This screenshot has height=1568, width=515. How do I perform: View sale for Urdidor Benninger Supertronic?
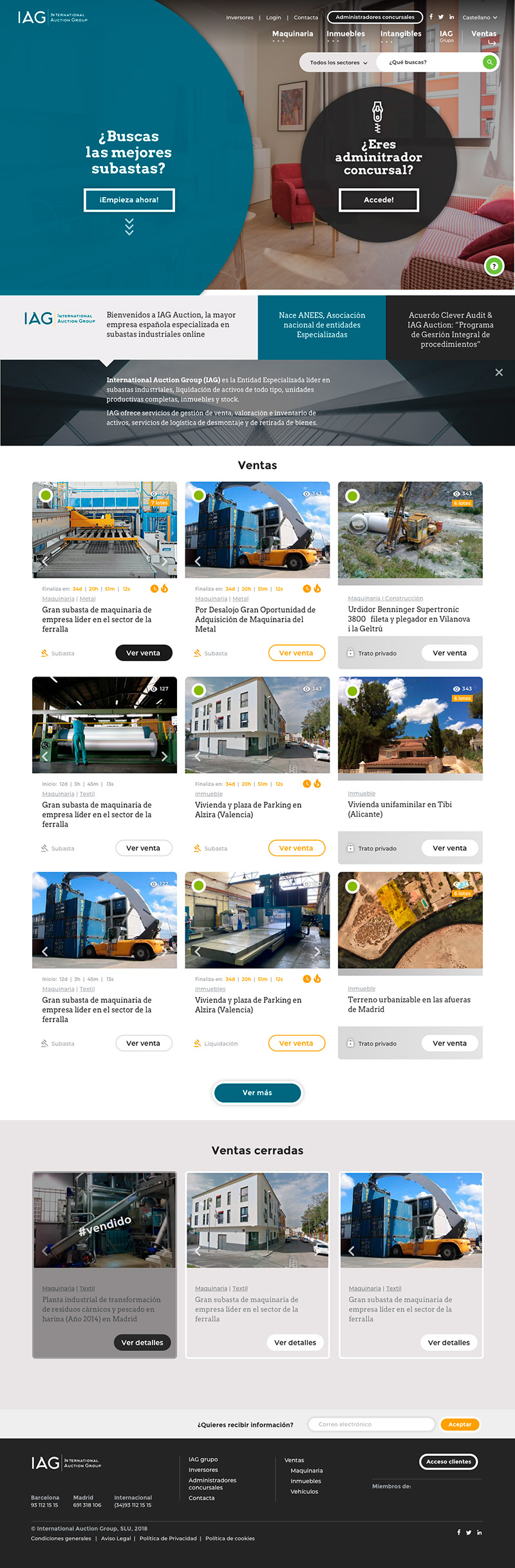point(449,653)
